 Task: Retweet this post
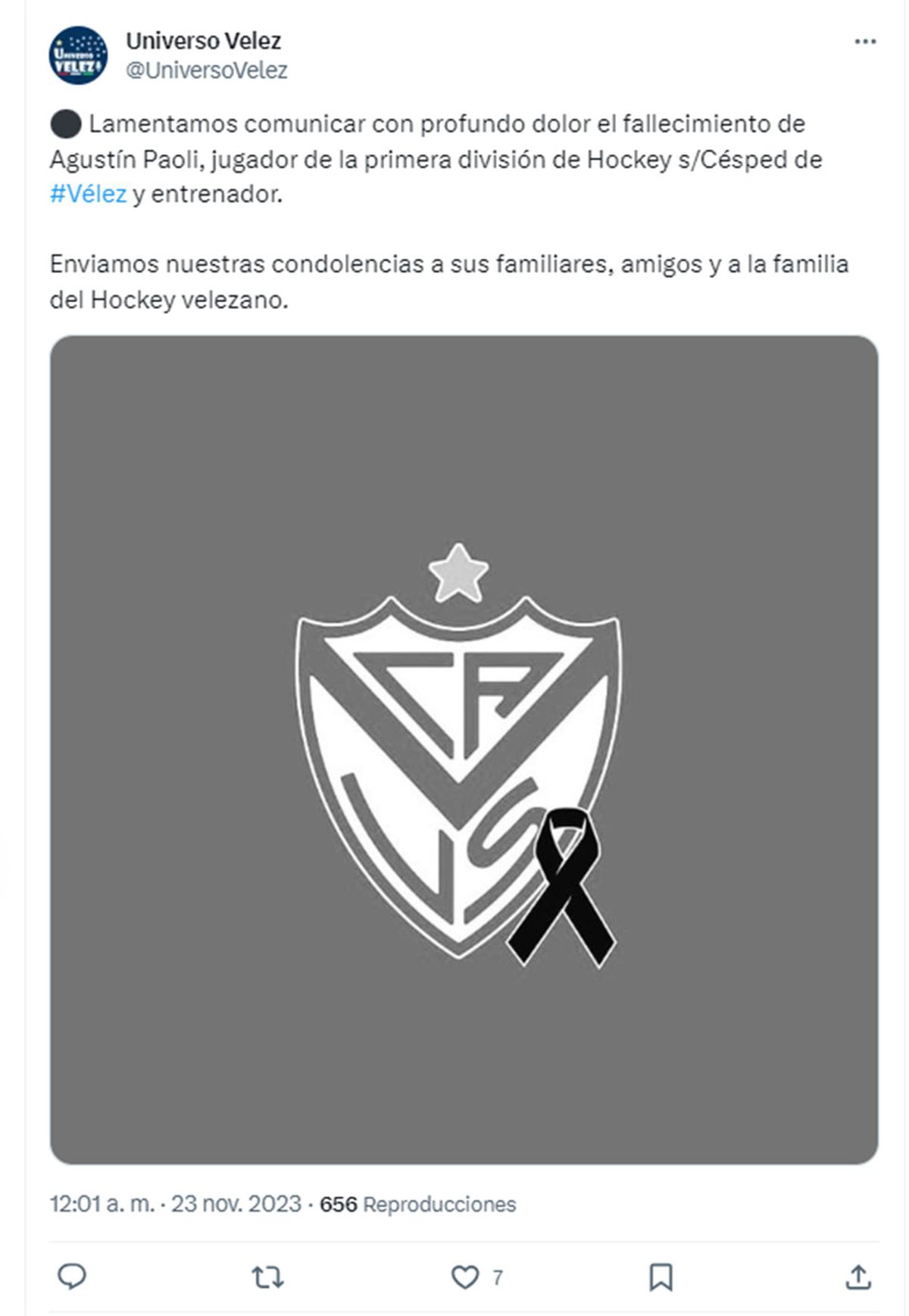(x=267, y=1278)
